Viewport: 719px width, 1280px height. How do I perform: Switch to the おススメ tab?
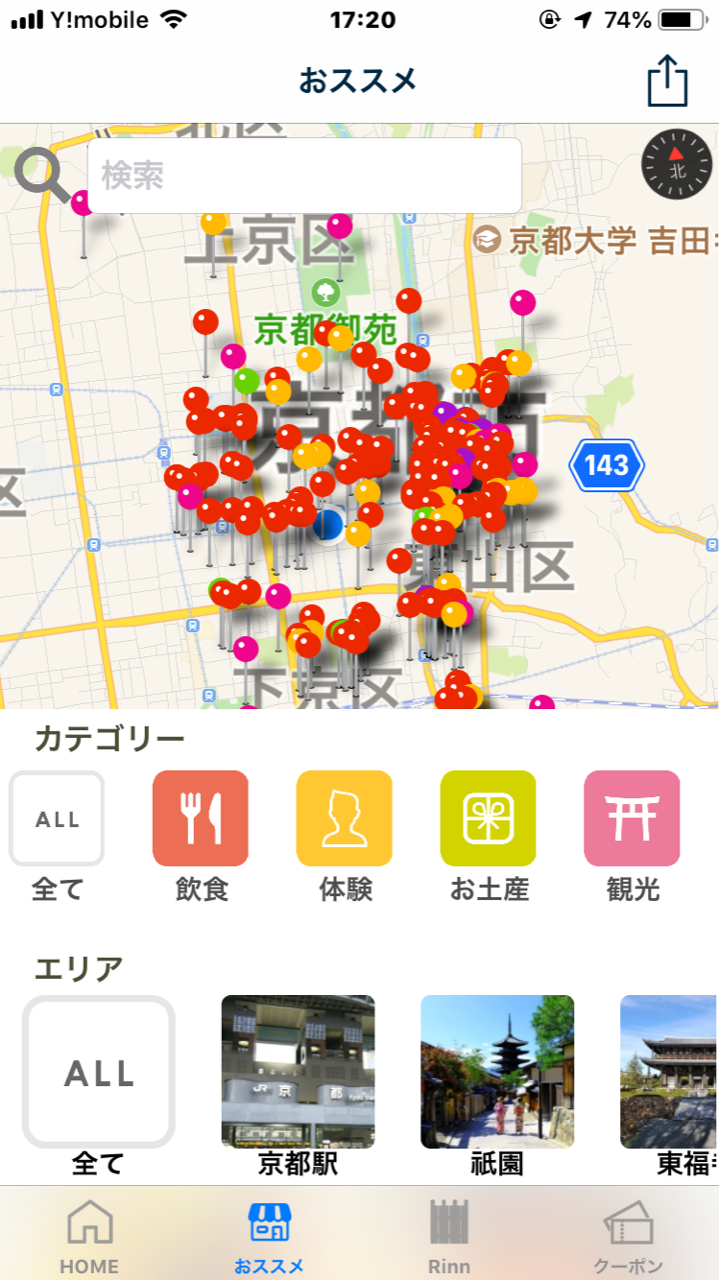point(268,1236)
